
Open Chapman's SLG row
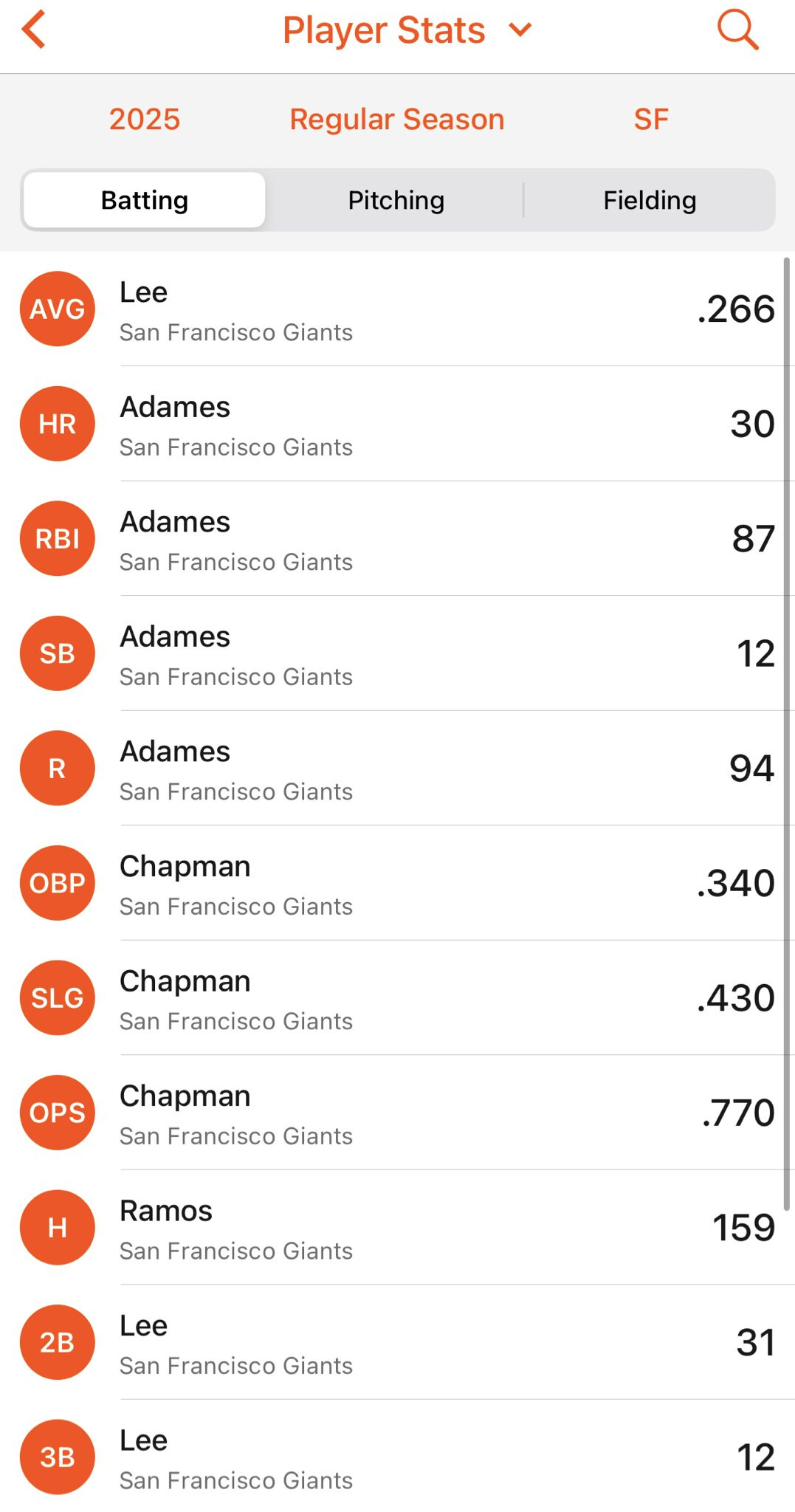397,997
